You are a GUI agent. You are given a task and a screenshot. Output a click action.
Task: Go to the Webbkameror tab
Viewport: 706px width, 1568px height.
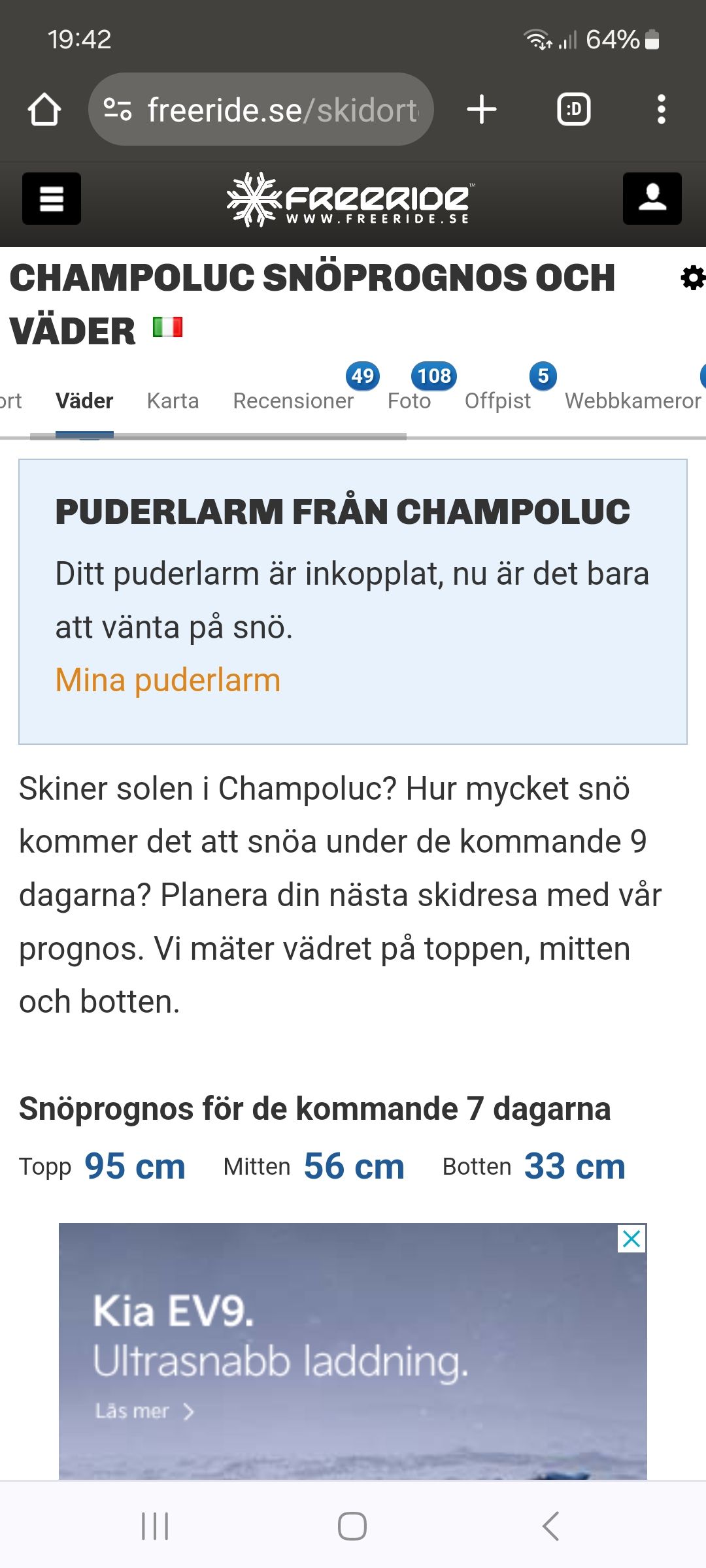(x=632, y=400)
